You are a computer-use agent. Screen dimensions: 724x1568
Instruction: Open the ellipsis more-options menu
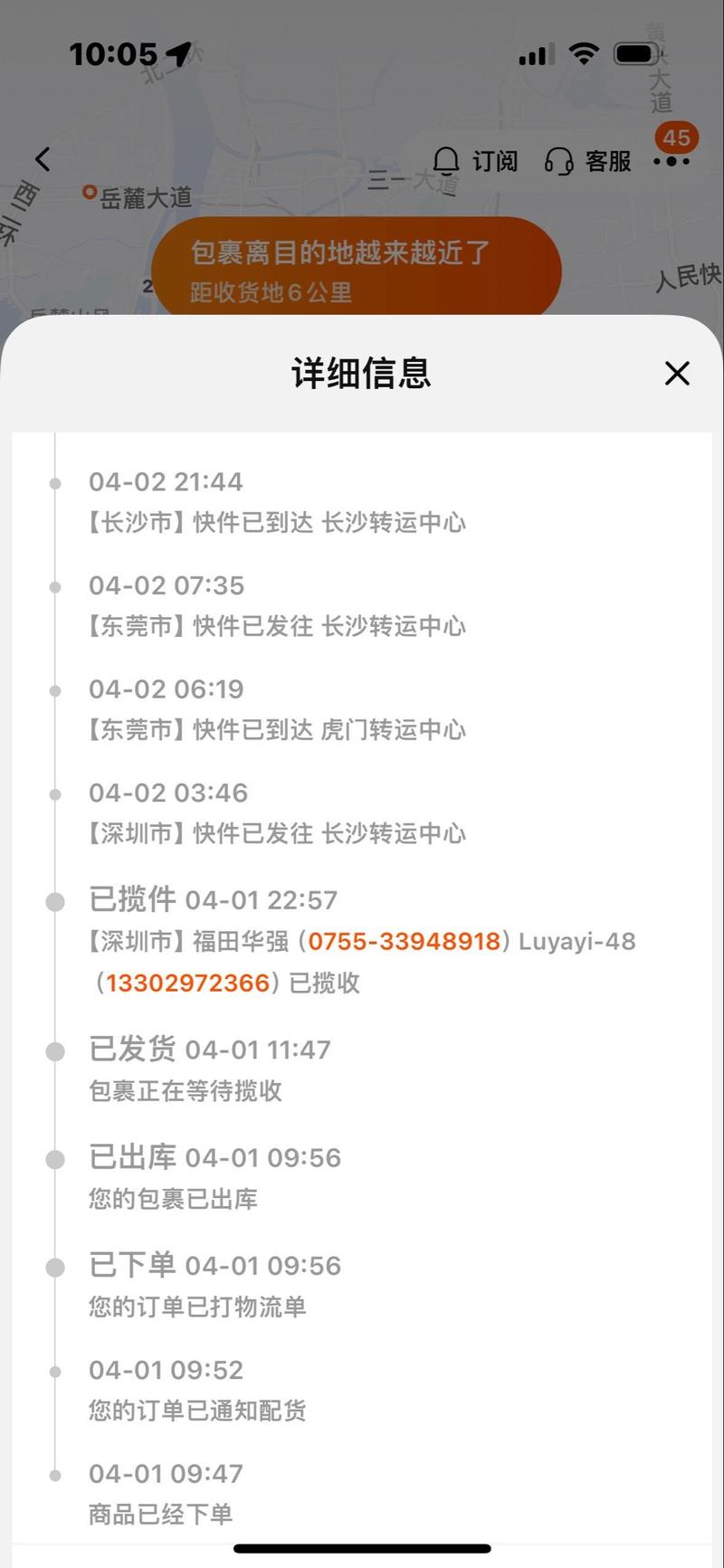click(x=671, y=163)
